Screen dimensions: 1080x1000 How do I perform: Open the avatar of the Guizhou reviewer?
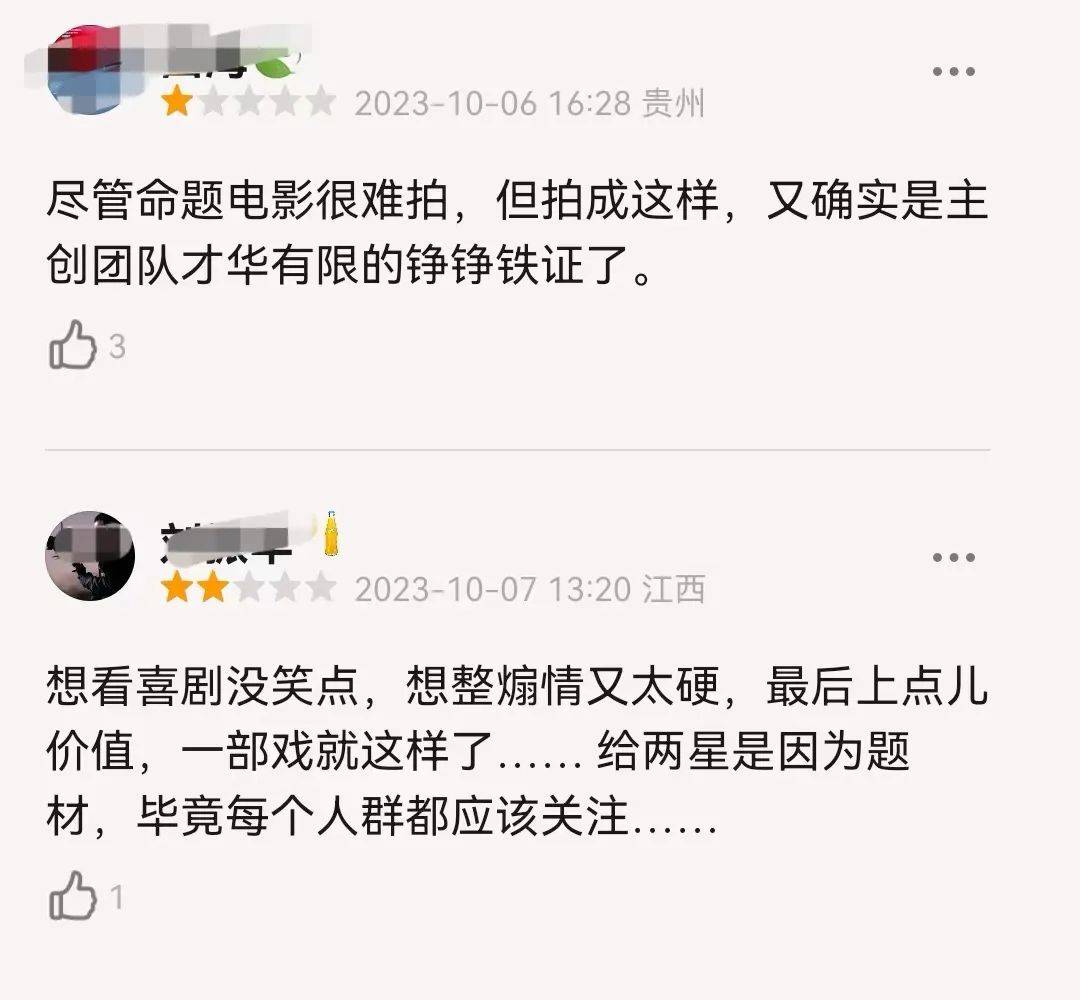click(90, 70)
